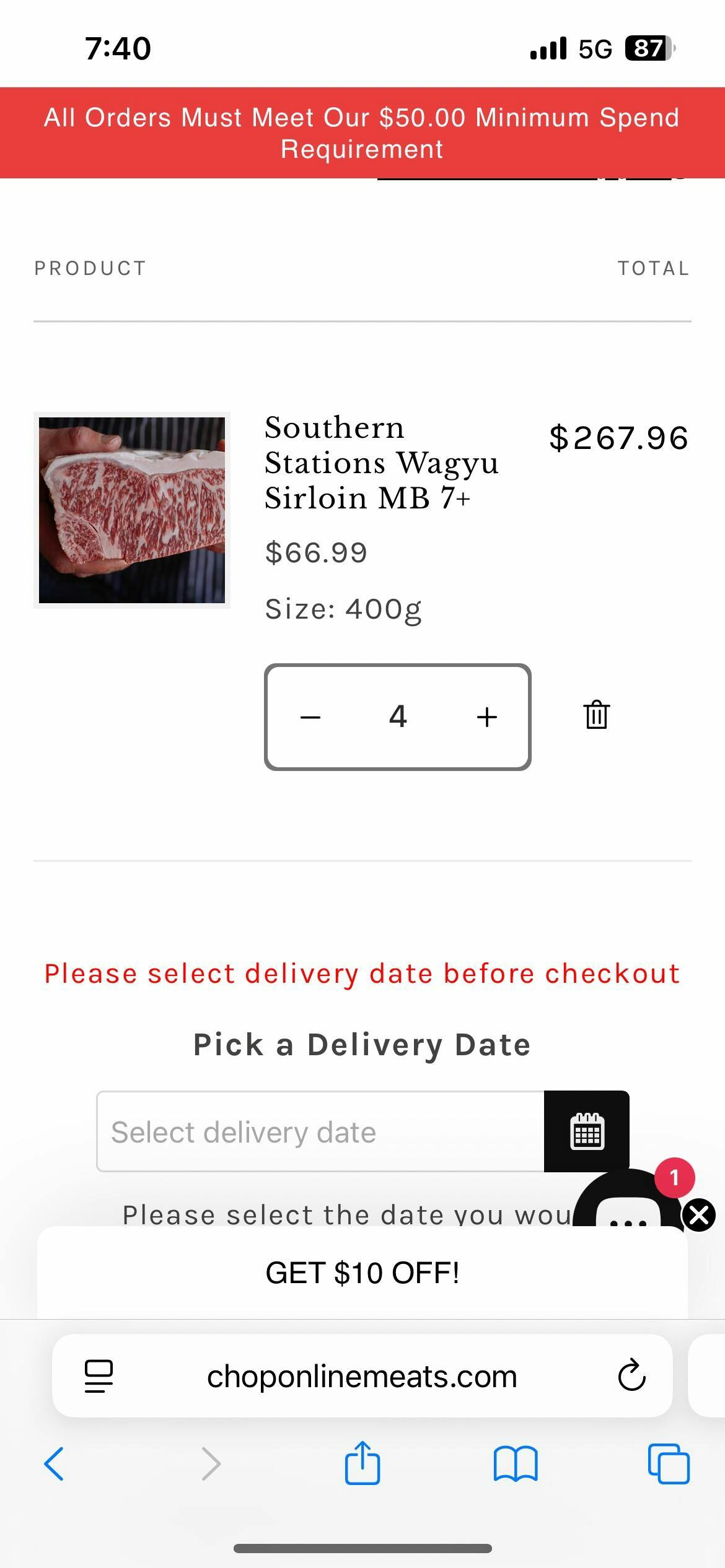Focus the Select delivery date field

pyautogui.click(x=320, y=1131)
